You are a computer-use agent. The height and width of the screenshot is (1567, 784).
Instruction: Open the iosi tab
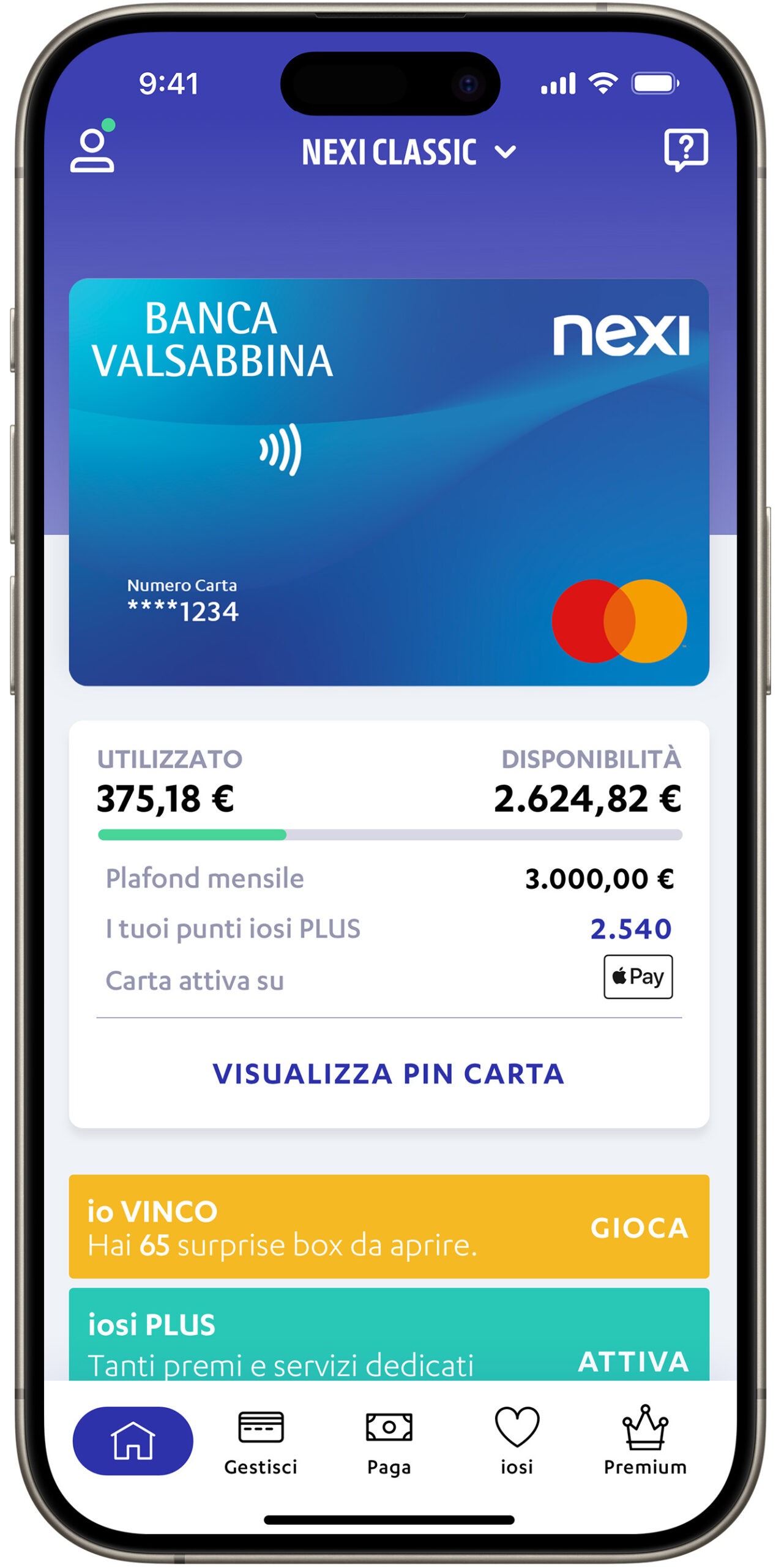coord(517,1442)
